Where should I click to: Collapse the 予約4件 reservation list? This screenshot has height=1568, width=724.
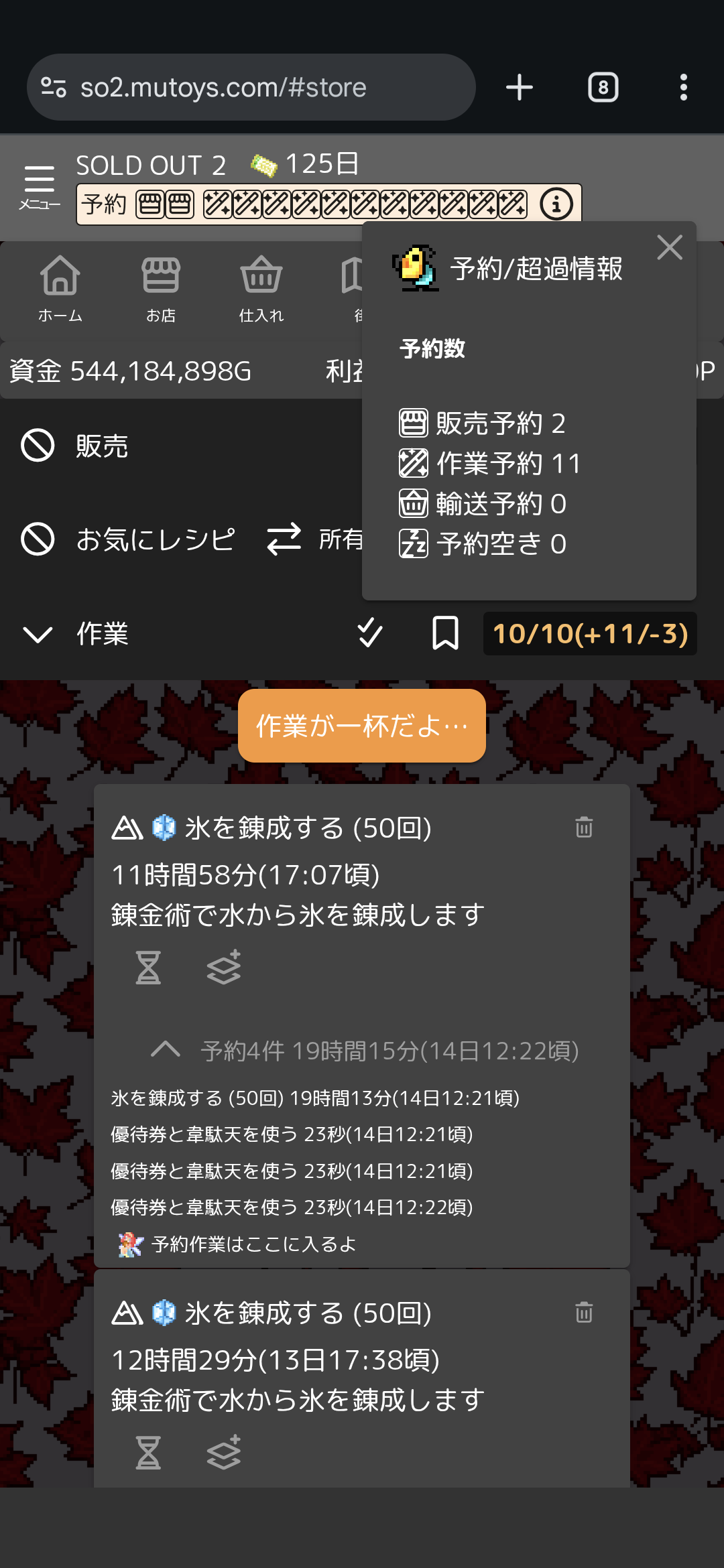click(166, 1049)
